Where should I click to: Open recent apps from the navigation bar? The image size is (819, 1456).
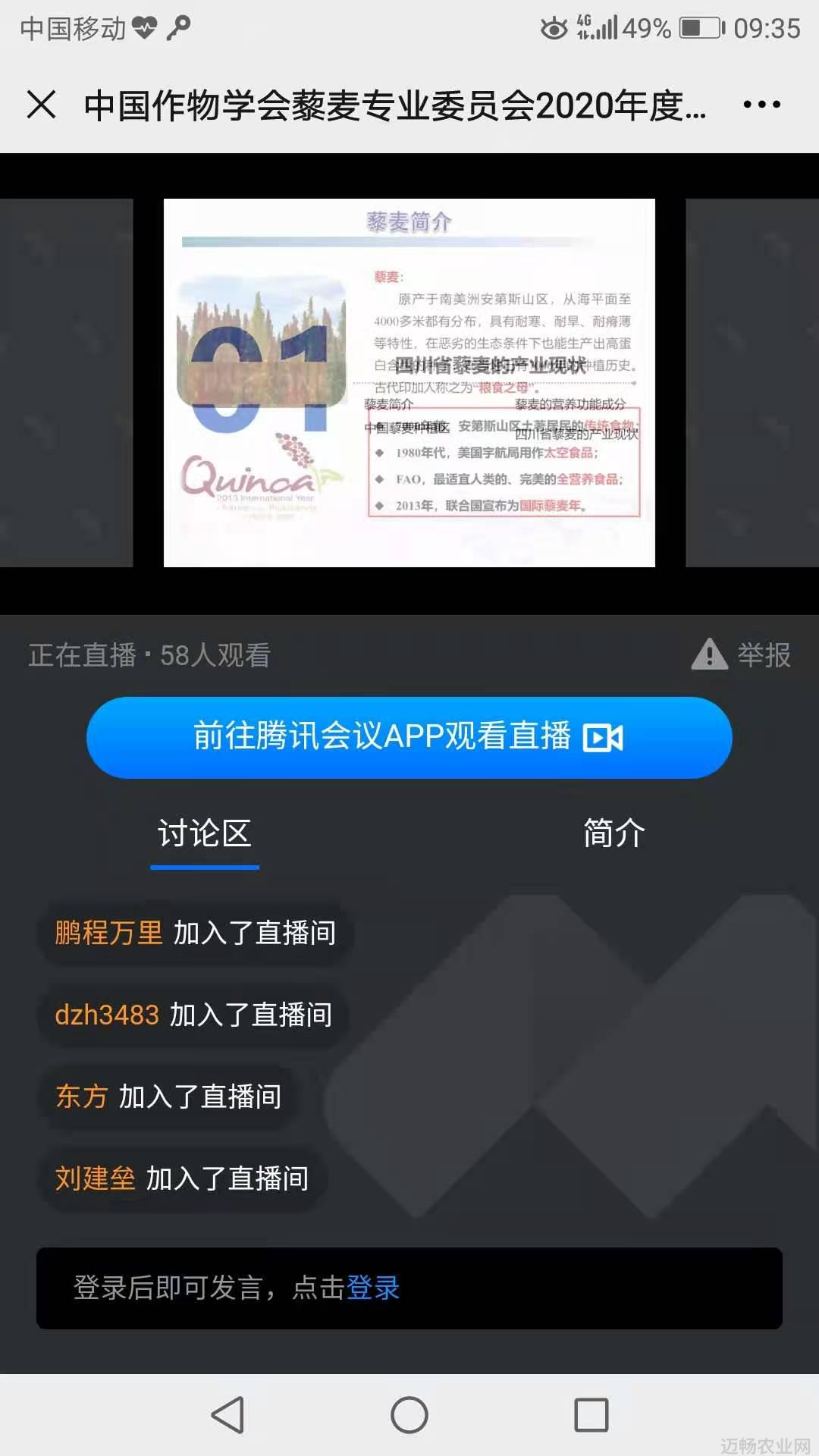[x=591, y=1415]
